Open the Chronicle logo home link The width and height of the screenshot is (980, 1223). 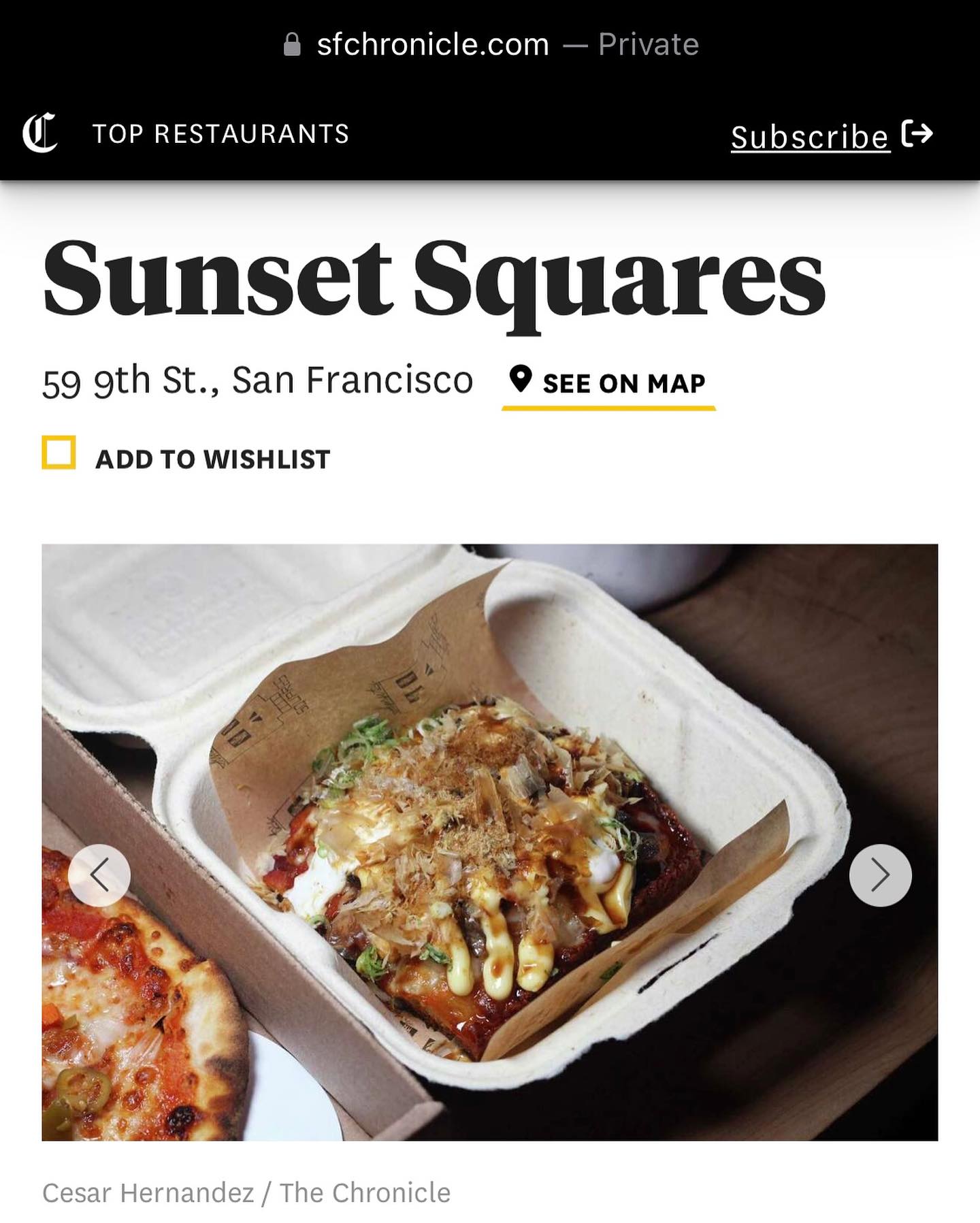pyautogui.click(x=39, y=133)
